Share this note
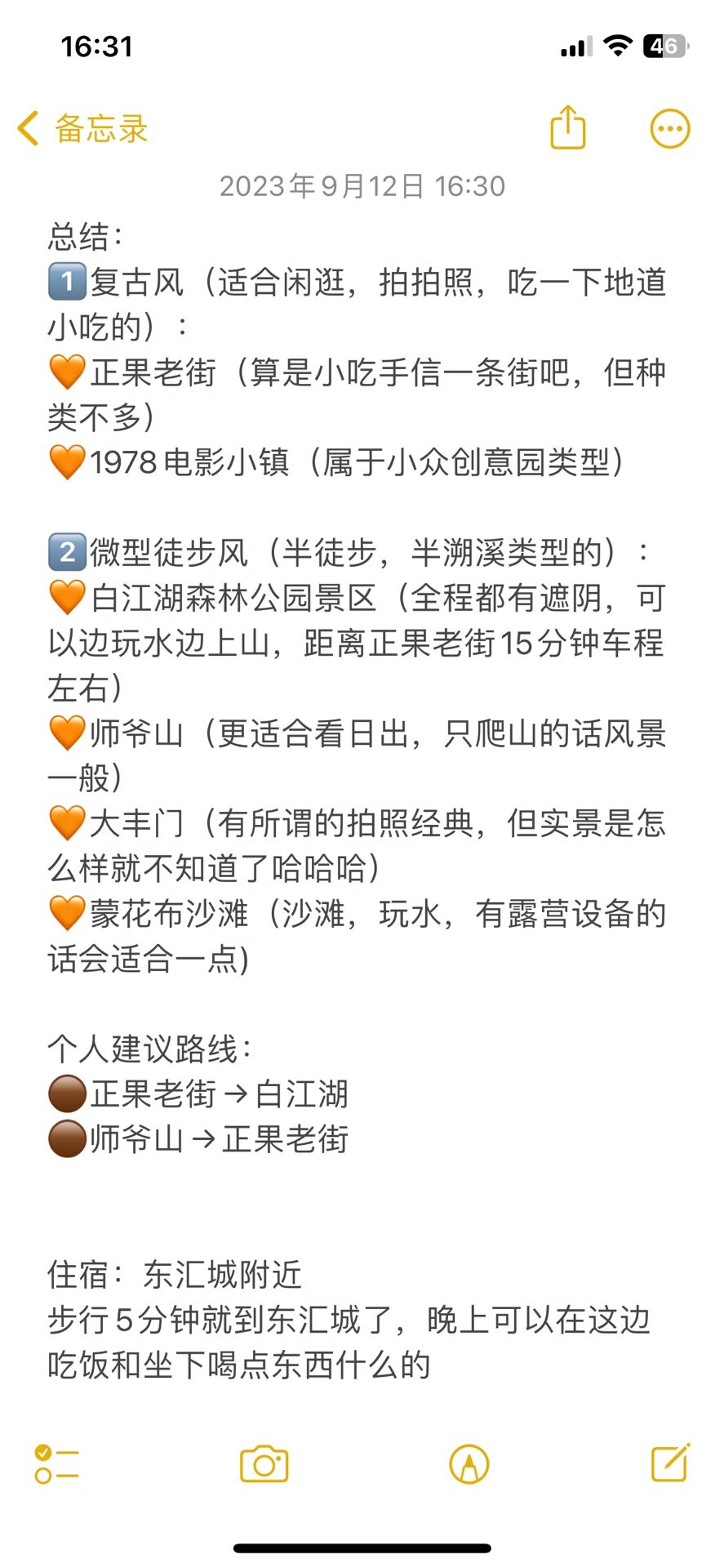 point(568,127)
